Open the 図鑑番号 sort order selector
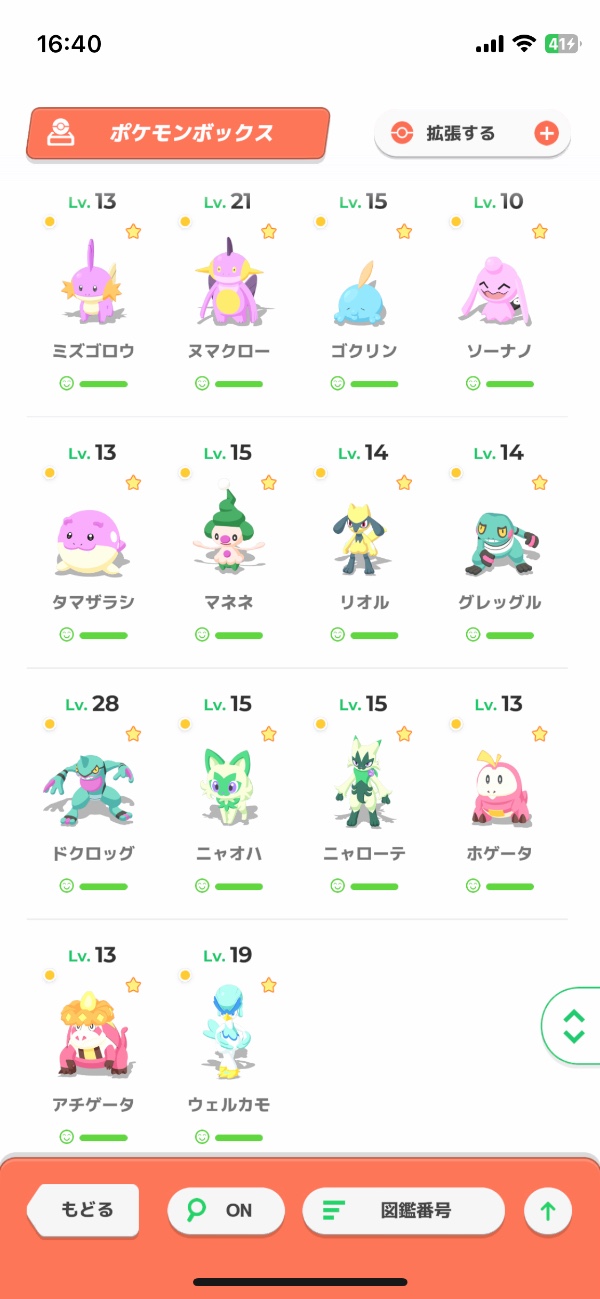This screenshot has width=600, height=1299. [x=403, y=1210]
